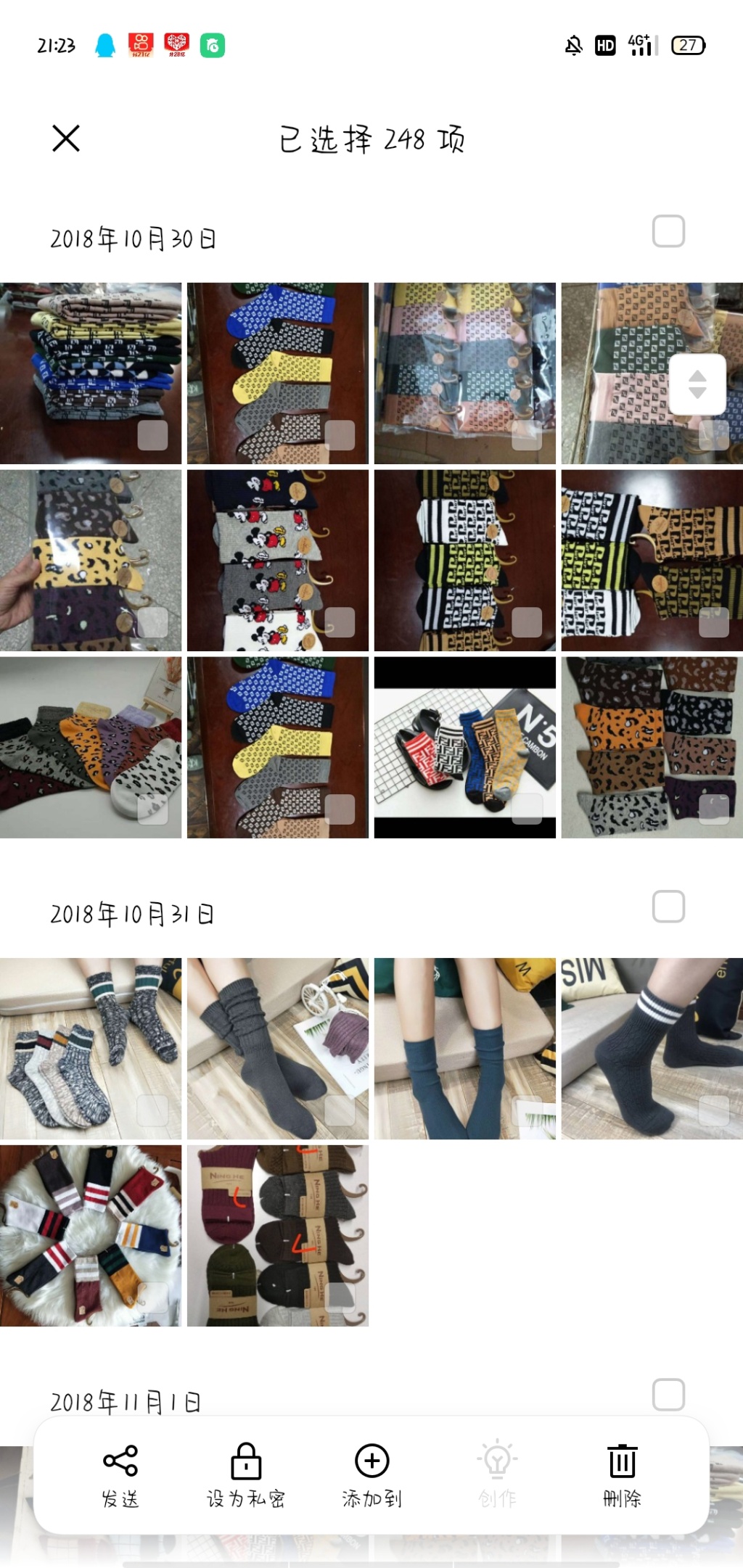Select all photos from 2018年10月30日
The width and height of the screenshot is (743, 1568).
click(x=668, y=231)
